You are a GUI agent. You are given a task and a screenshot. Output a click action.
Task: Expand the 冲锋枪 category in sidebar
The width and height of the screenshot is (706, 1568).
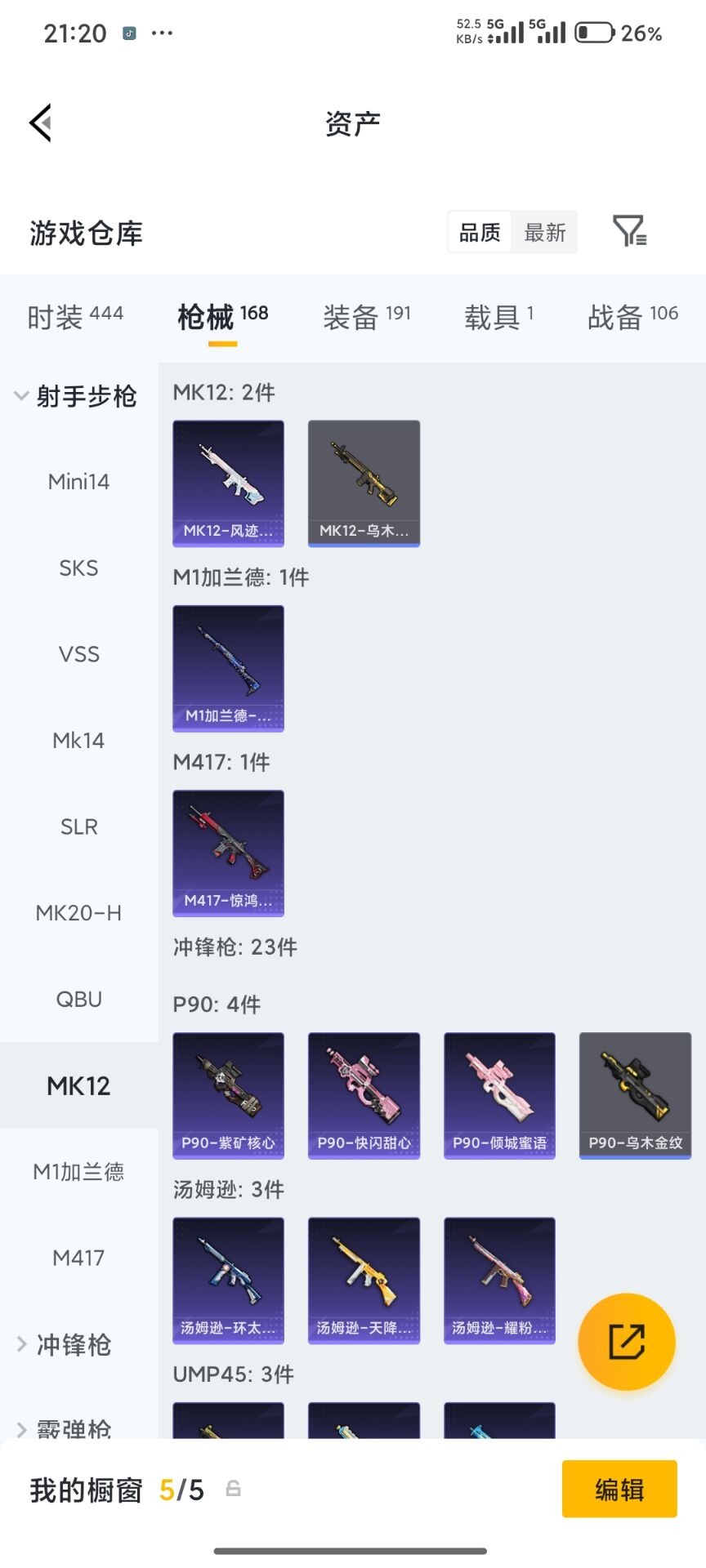click(x=65, y=1344)
